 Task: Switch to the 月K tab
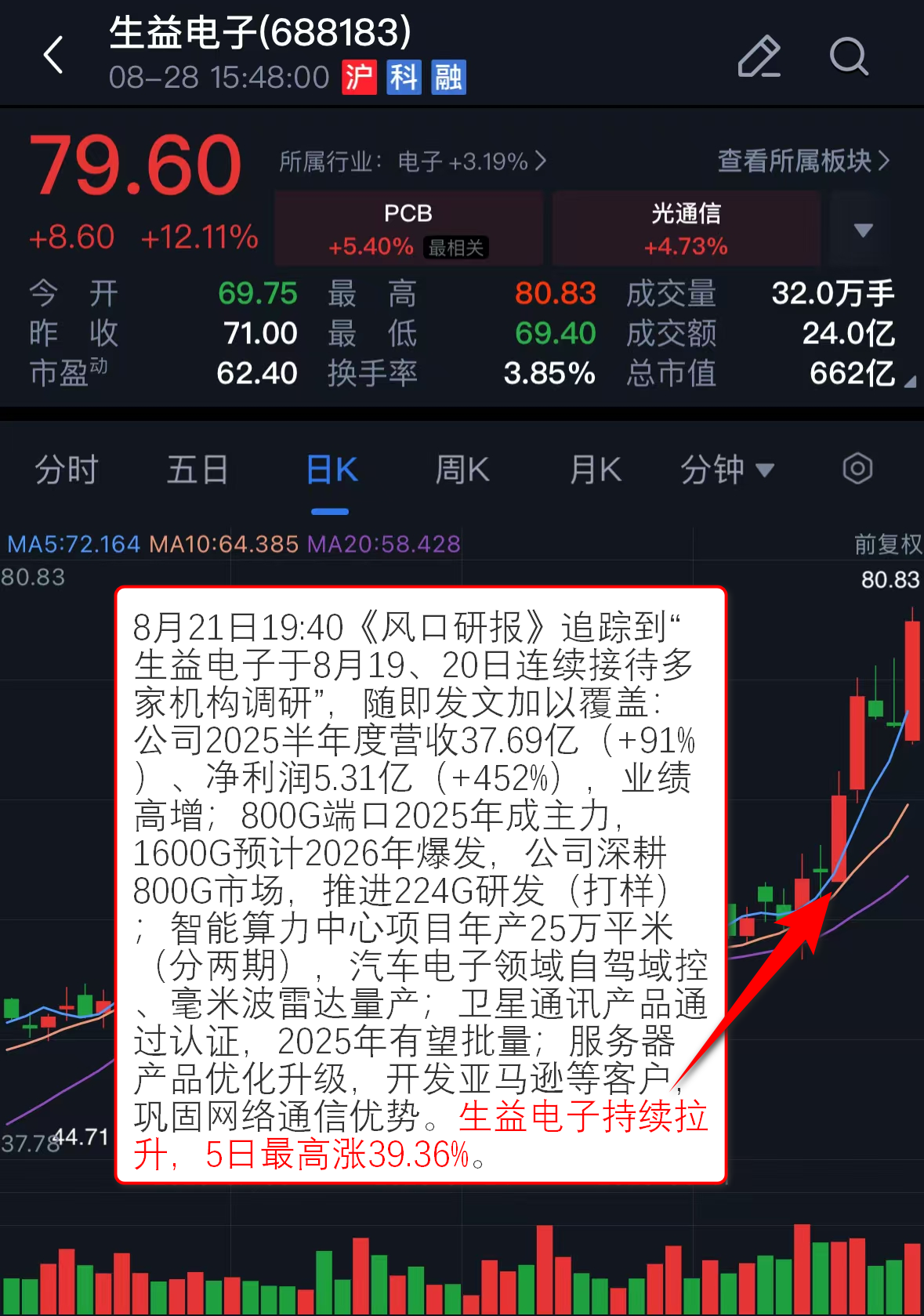point(595,470)
